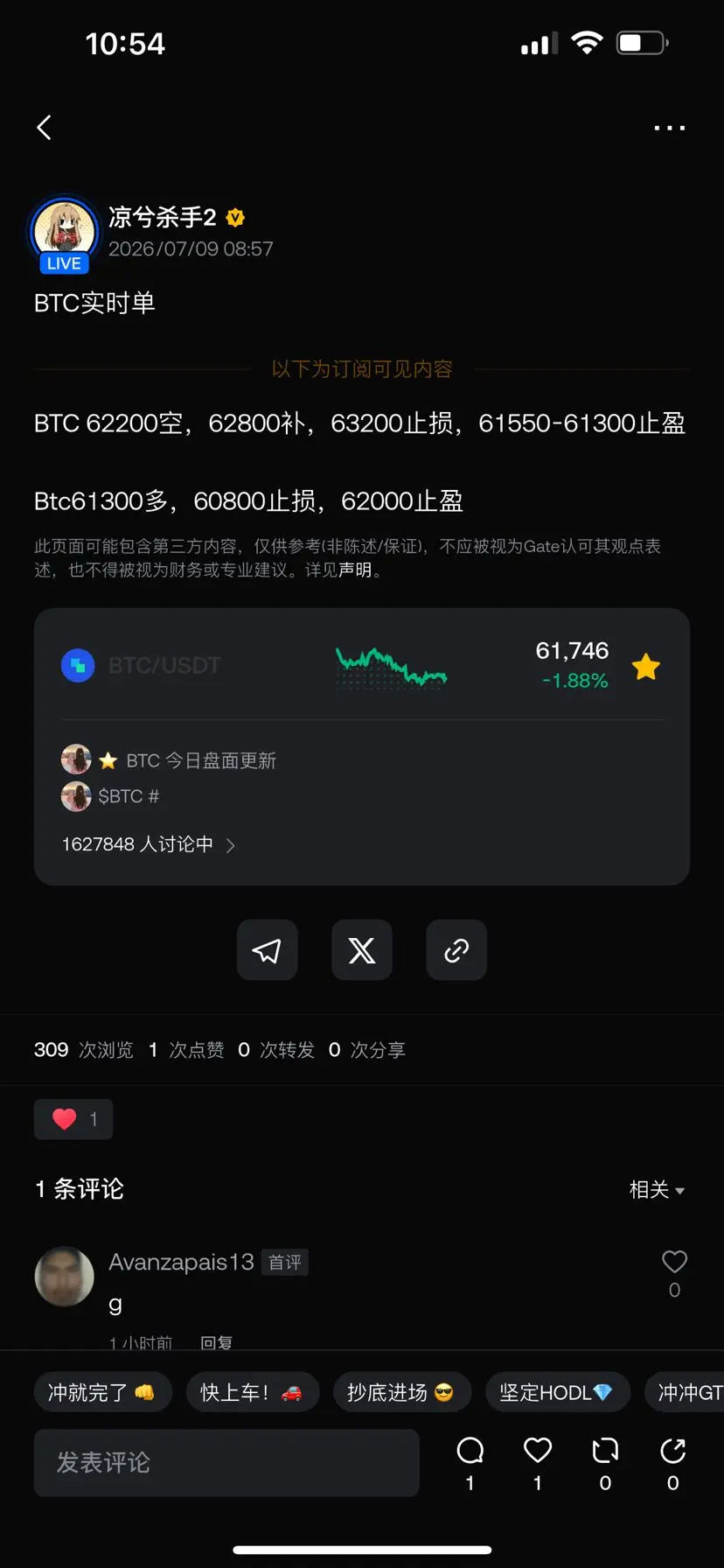Image resolution: width=724 pixels, height=1568 pixels.
Task: Select the 快上车 quick reply chip
Action: click(252, 1392)
